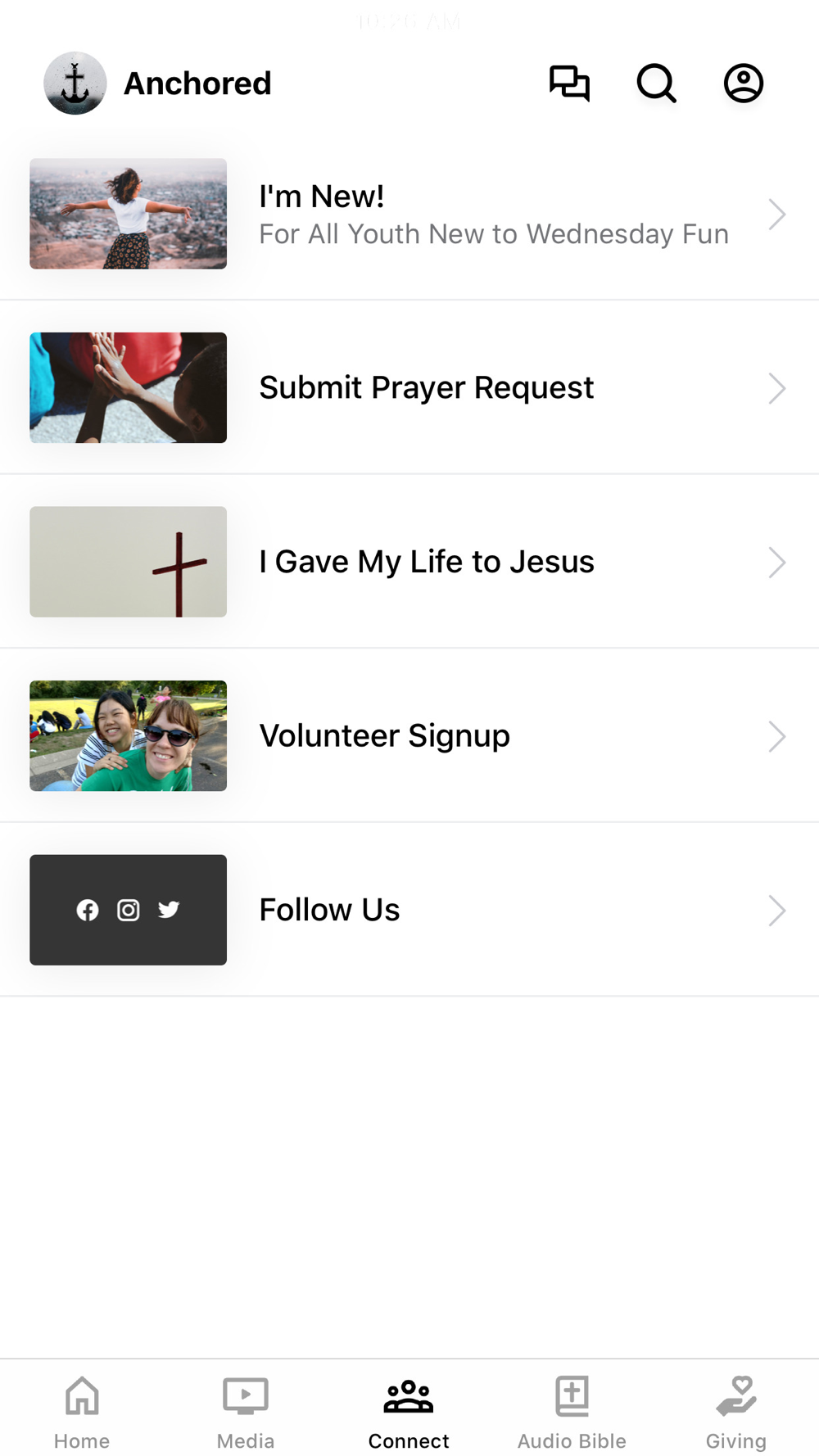Switch to the Home tab
This screenshot has height=1456, width=819.
(x=82, y=1411)
